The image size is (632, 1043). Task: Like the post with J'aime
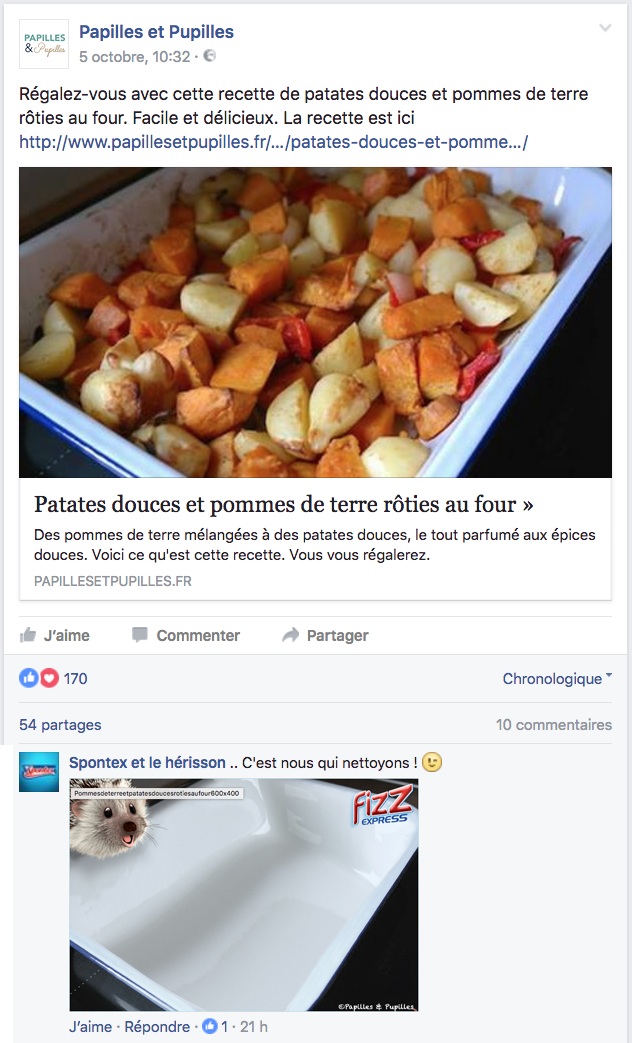pos(55,635)
